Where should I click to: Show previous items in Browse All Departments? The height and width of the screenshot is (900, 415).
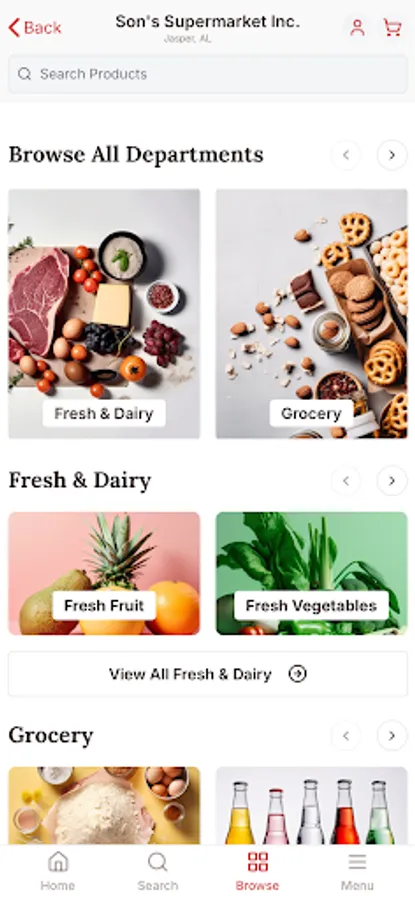point(346,155)
